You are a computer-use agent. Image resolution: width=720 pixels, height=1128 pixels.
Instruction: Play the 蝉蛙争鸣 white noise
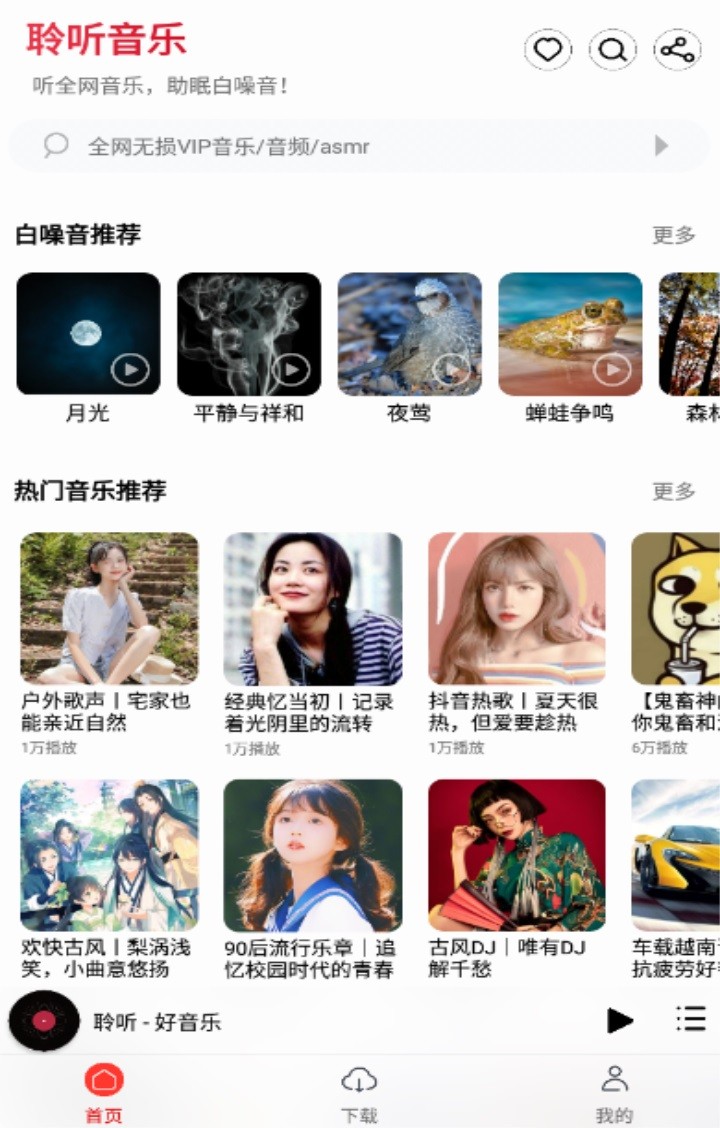[x=570, y=334]
